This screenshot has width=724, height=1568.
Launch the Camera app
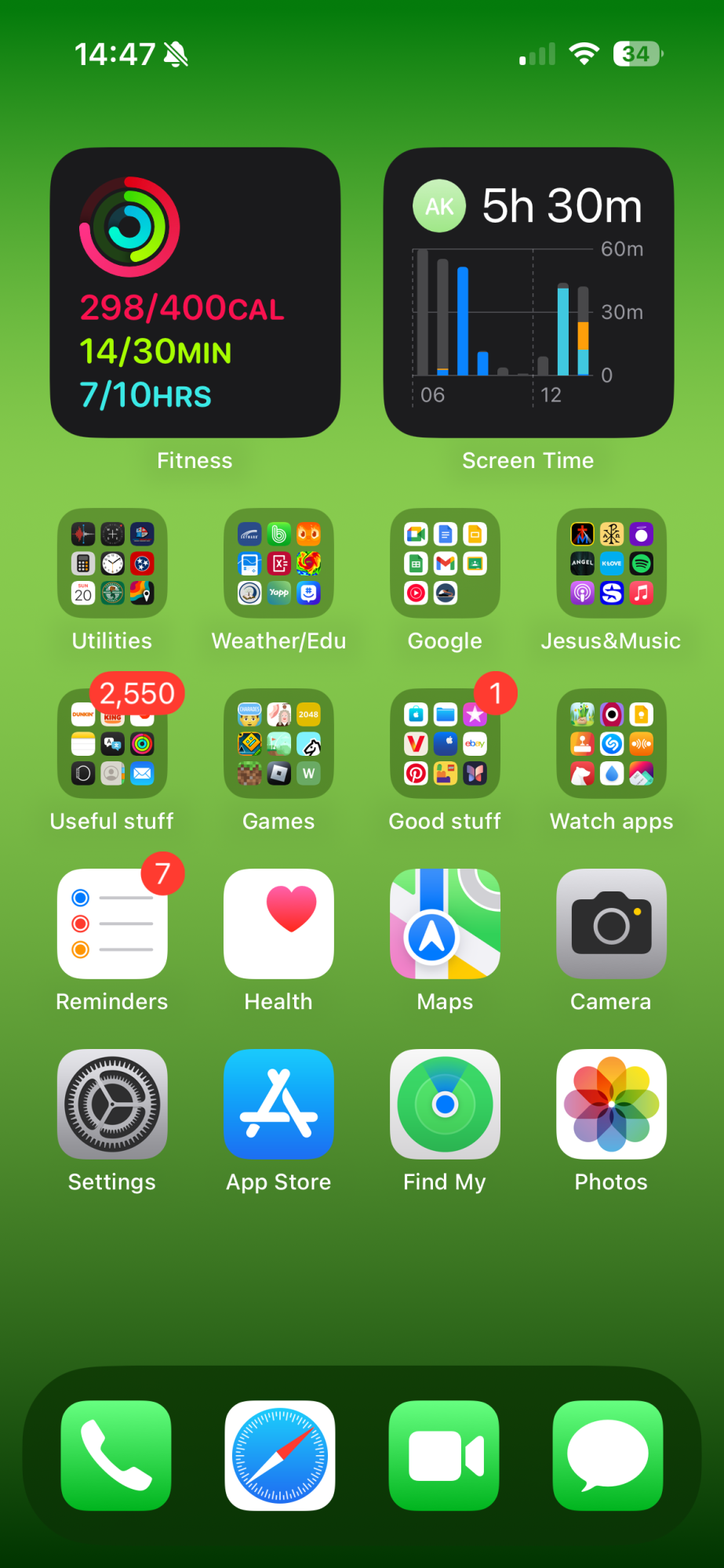[611, 924]
